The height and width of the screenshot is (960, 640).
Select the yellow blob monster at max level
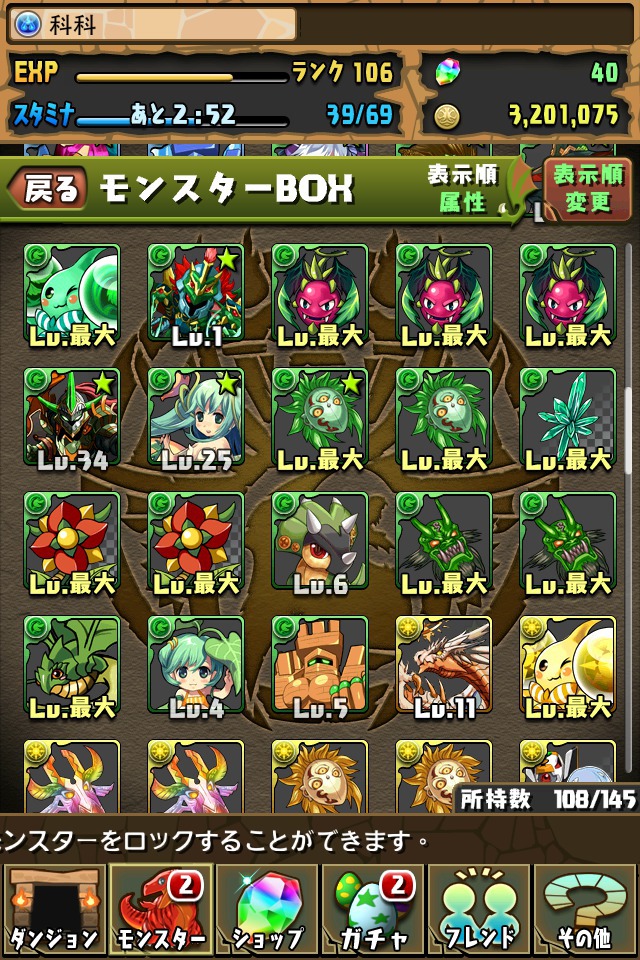567,665
